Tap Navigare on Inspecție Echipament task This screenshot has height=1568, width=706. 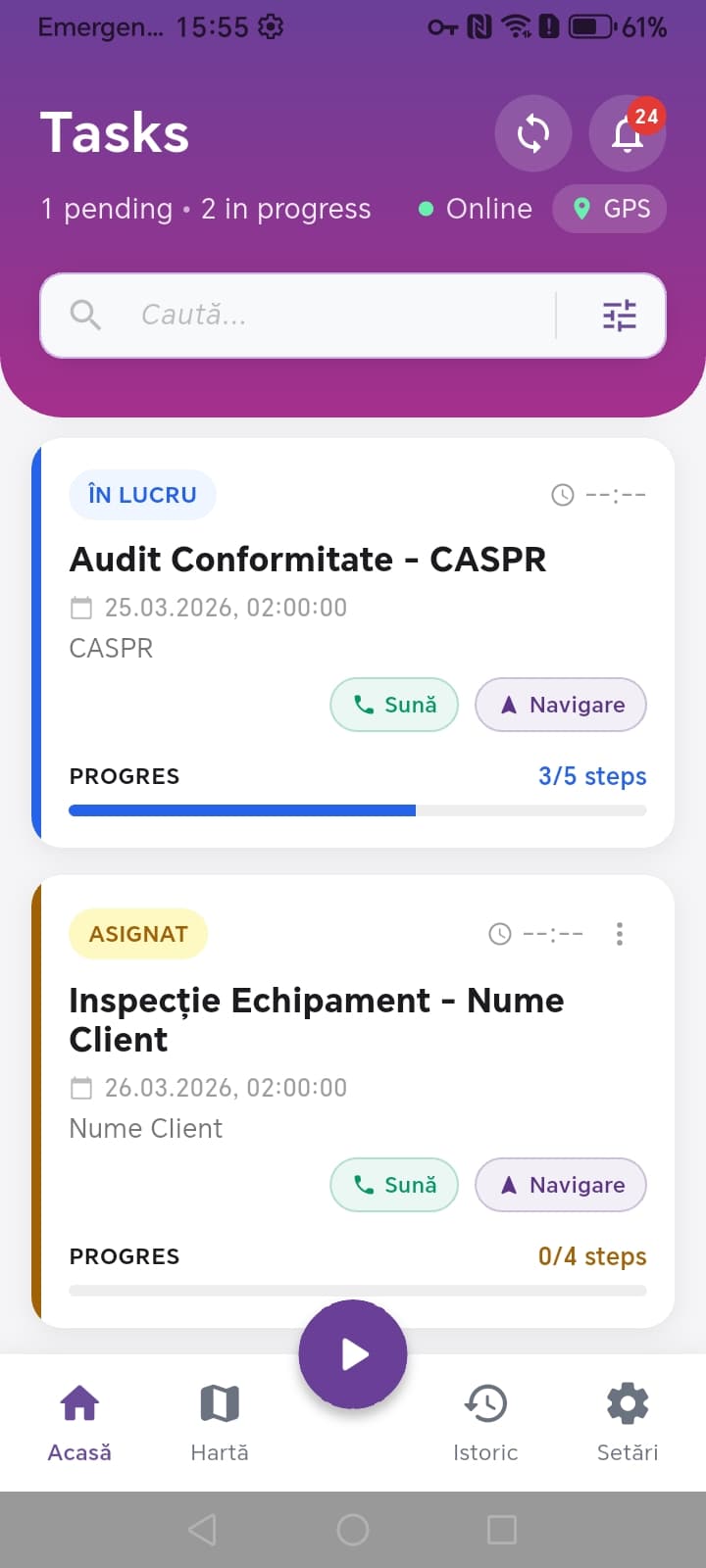[x=561, y=1185]
